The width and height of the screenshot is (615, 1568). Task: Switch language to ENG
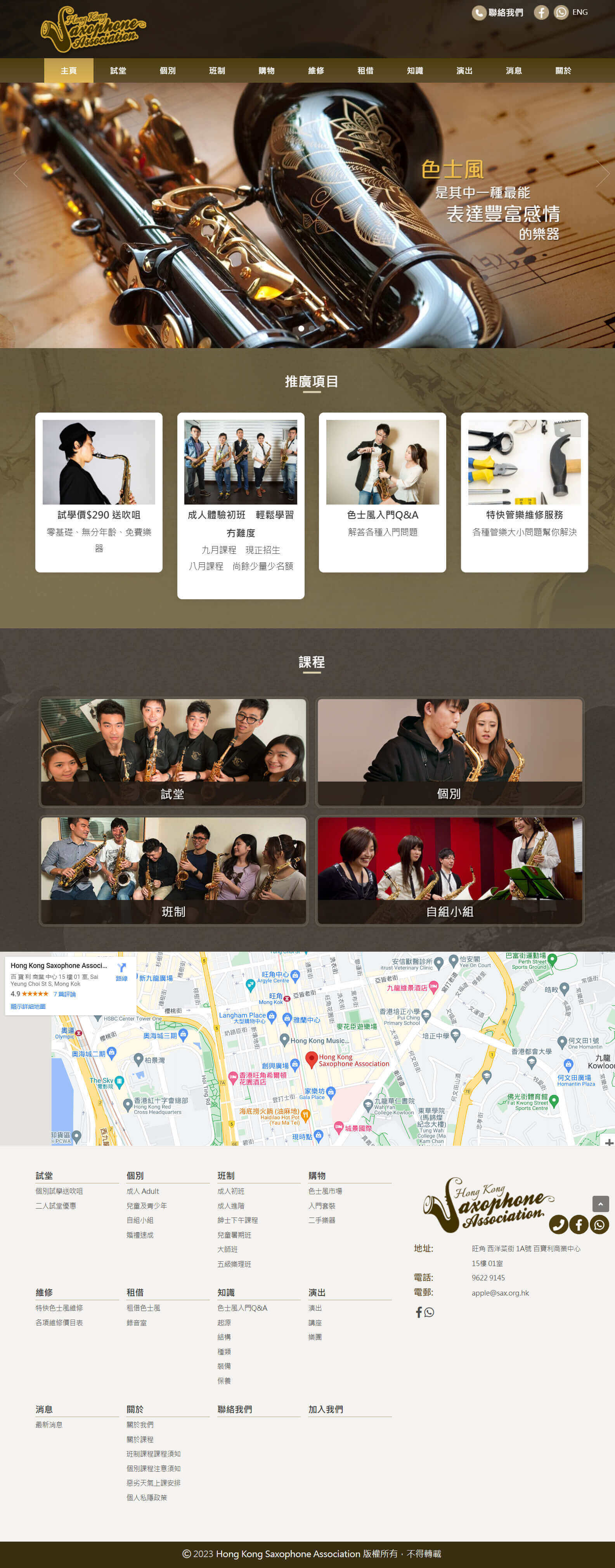(580, 12)
